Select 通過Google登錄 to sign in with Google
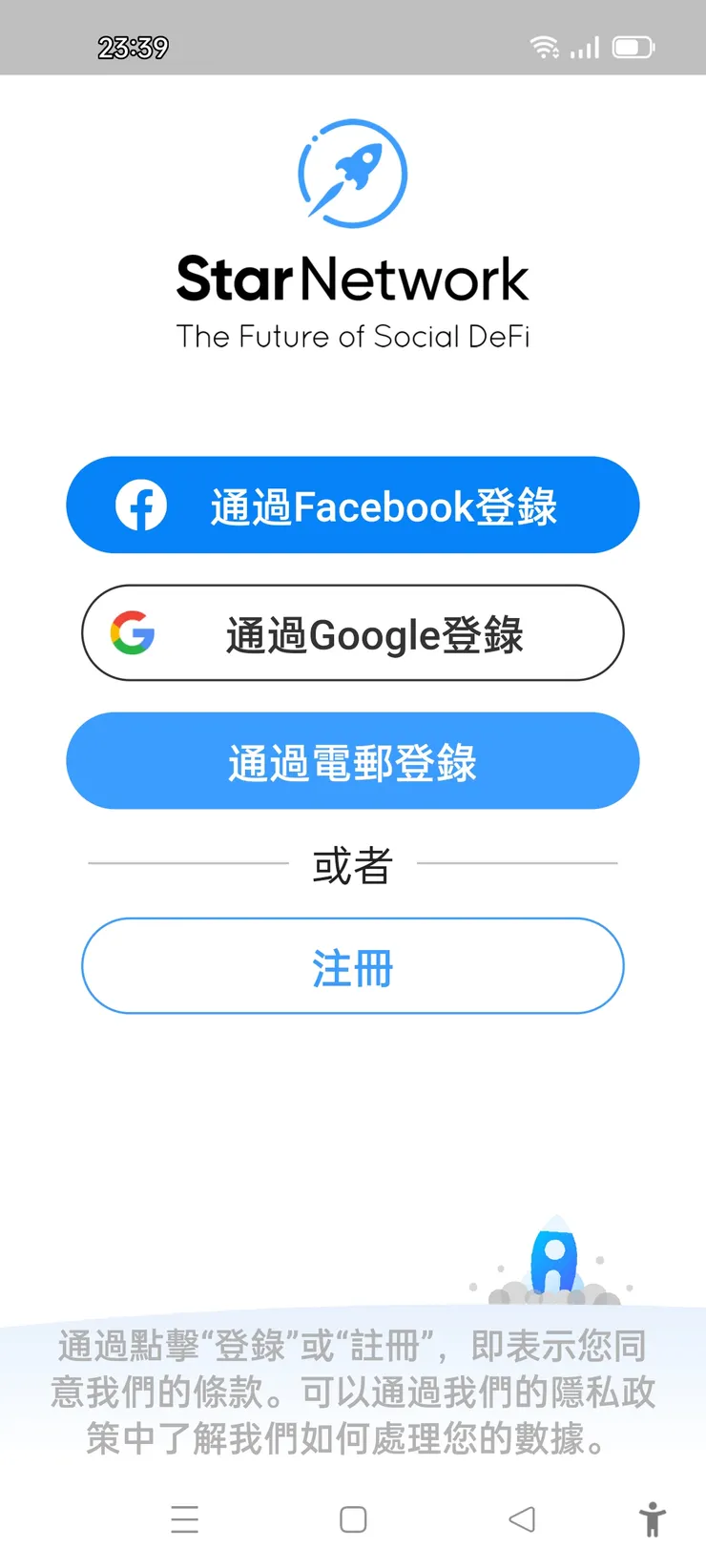The width and height of the screenshot is (706, 1568). click(353, 633)
